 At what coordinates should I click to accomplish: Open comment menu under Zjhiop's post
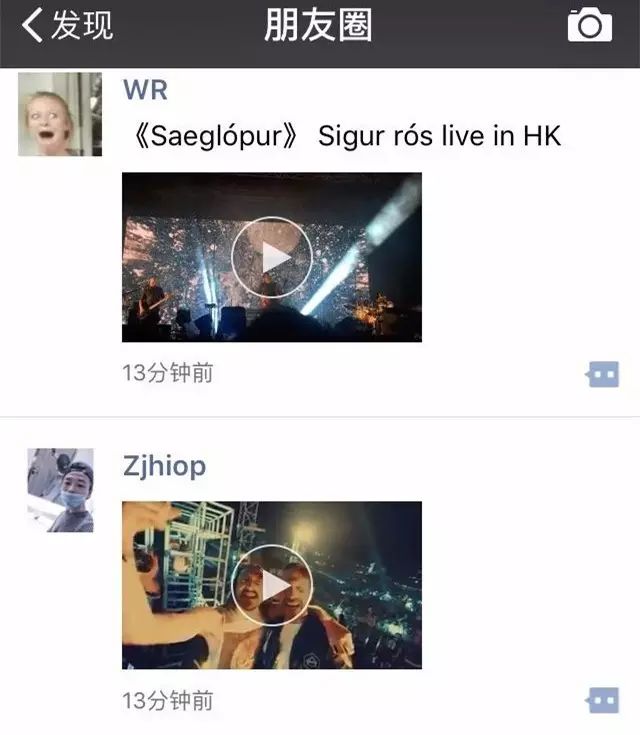click(x=603, y=701)
